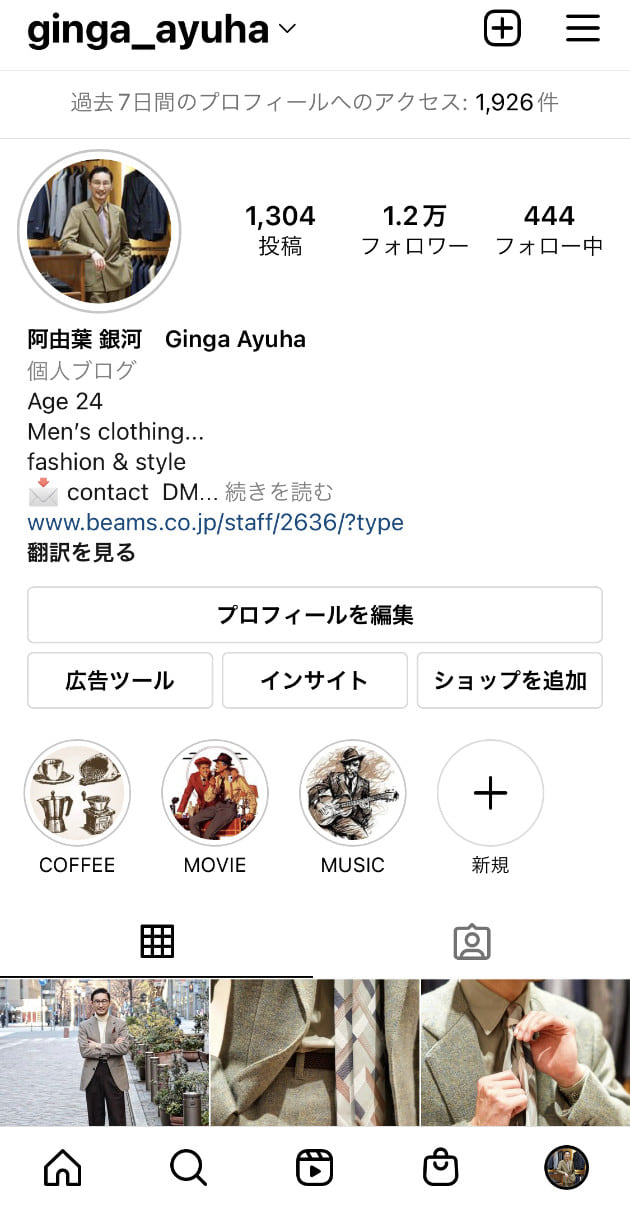Open the MOVIE story highlight
Image resolution: width=630 pixels, height=1209 pixels.
[215, 793]
